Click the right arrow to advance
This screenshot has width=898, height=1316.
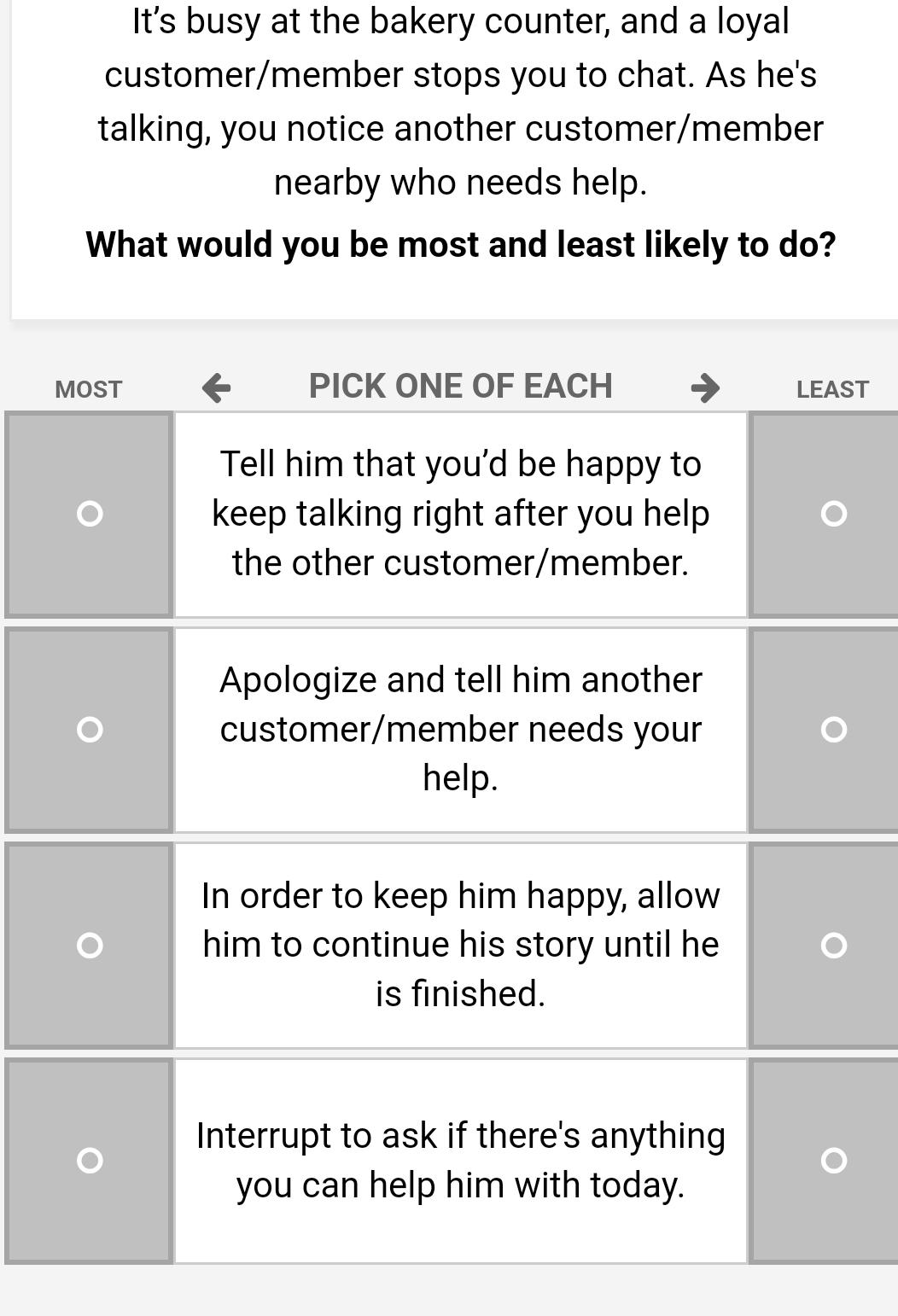tap(705, 387)
